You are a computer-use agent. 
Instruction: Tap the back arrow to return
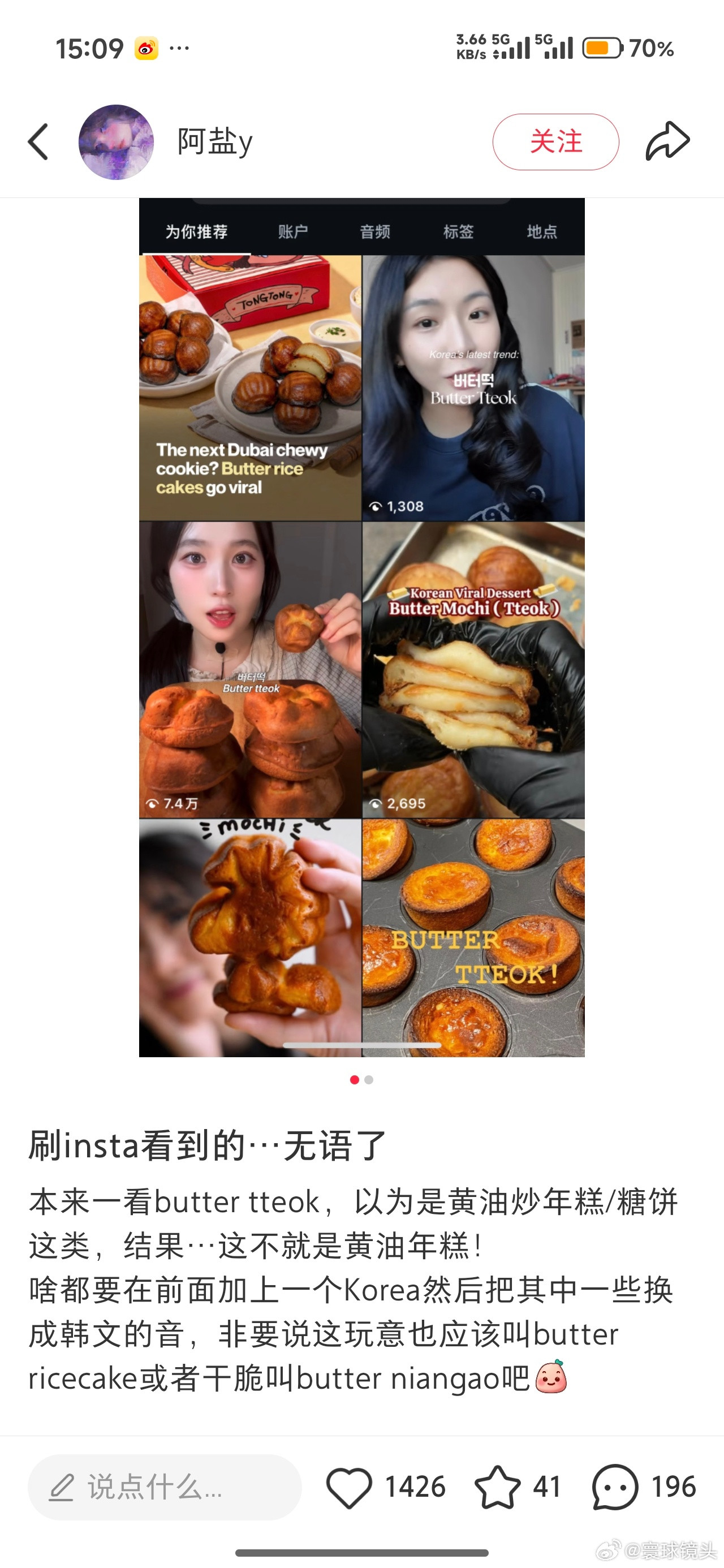point(38,141)
